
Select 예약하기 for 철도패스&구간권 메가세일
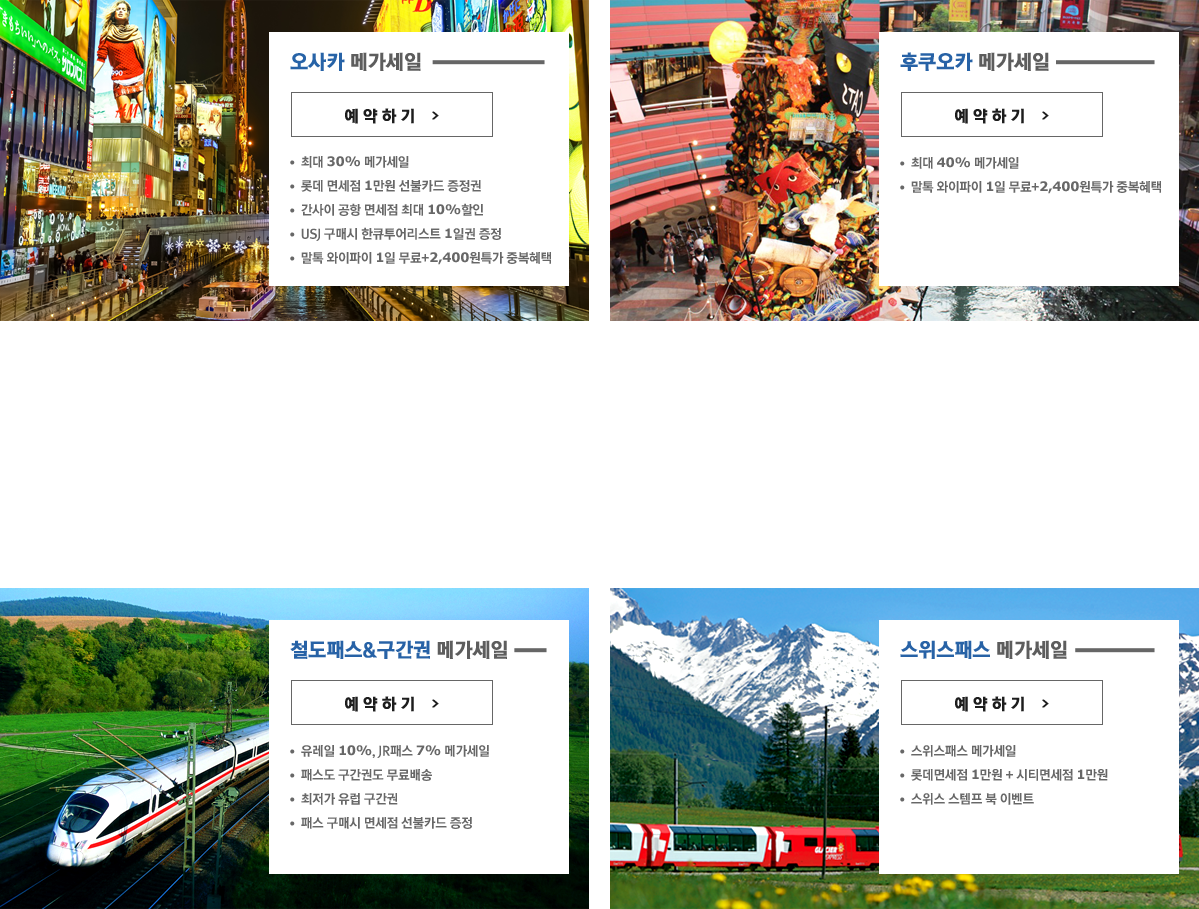[391, 703]
